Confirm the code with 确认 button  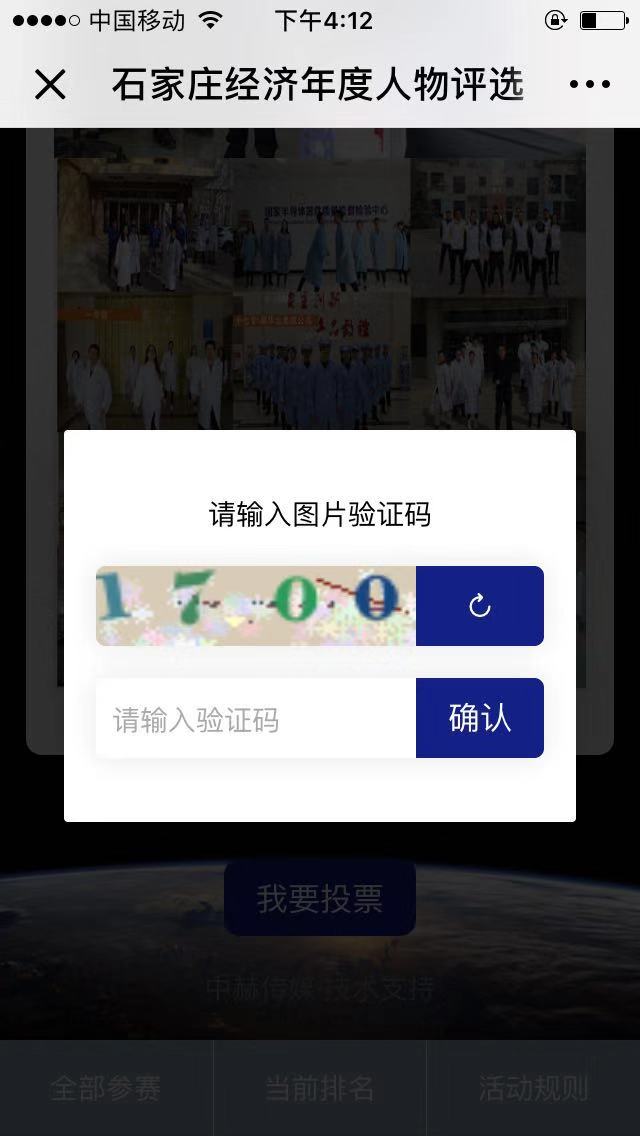pos(480,718)
